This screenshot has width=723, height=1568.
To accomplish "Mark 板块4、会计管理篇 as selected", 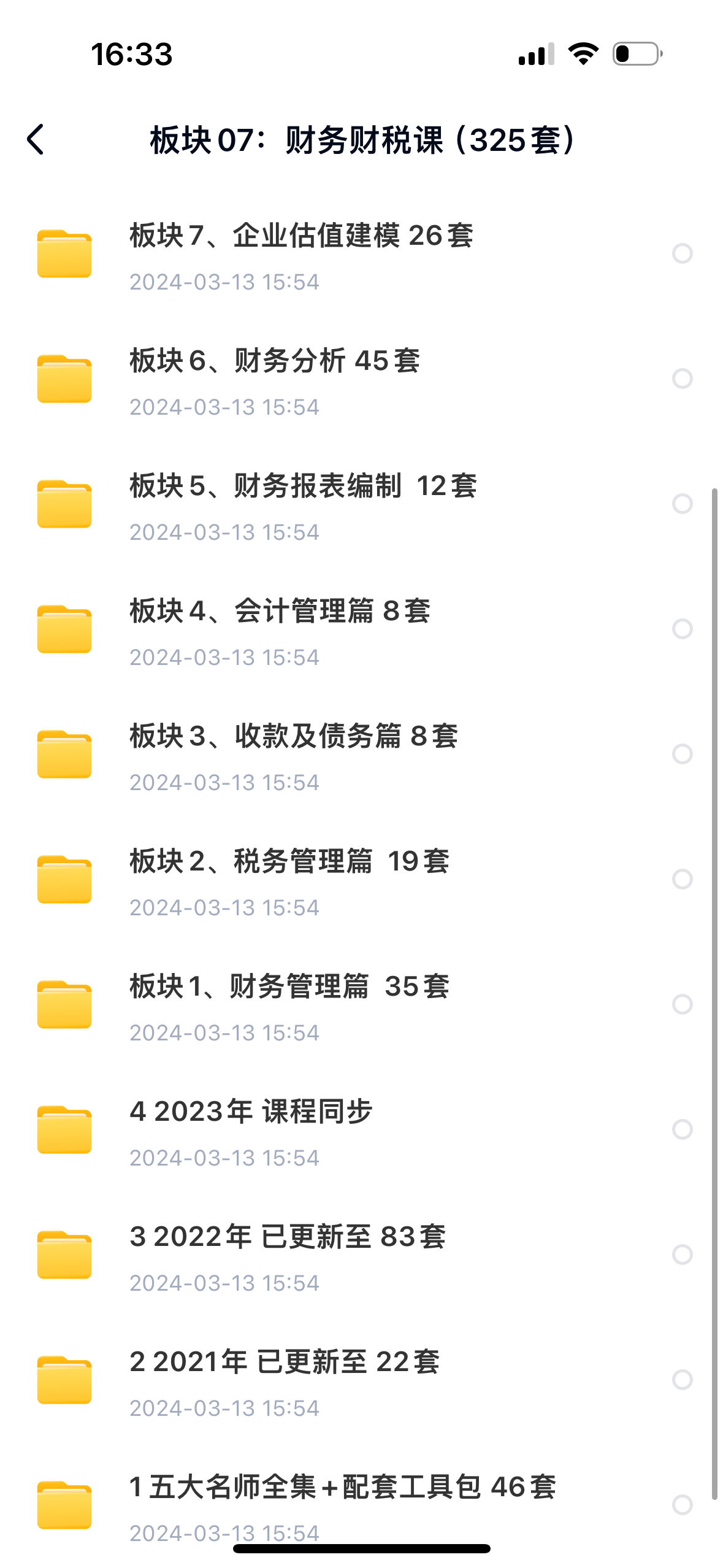I will (x=682, y=629).
